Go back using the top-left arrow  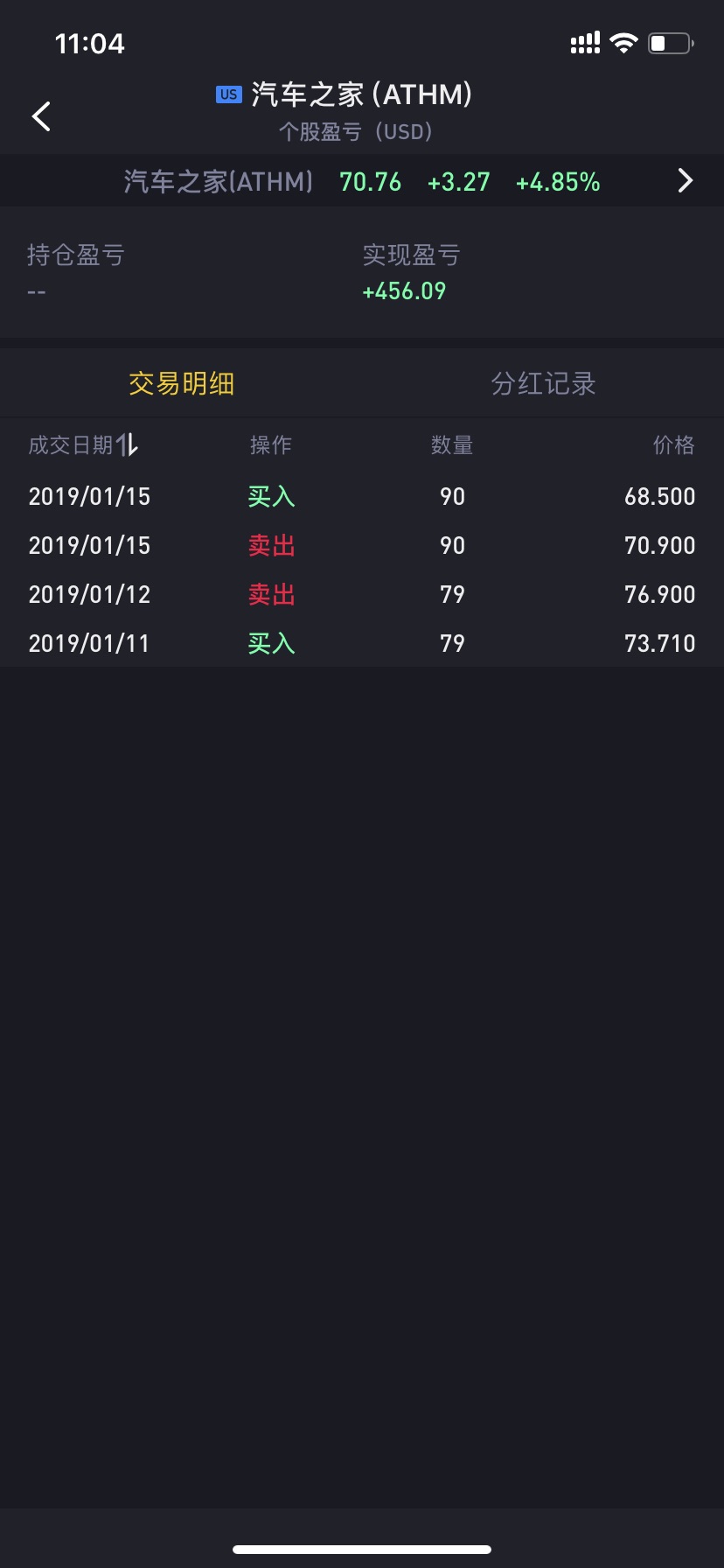[x=41, y=116]
